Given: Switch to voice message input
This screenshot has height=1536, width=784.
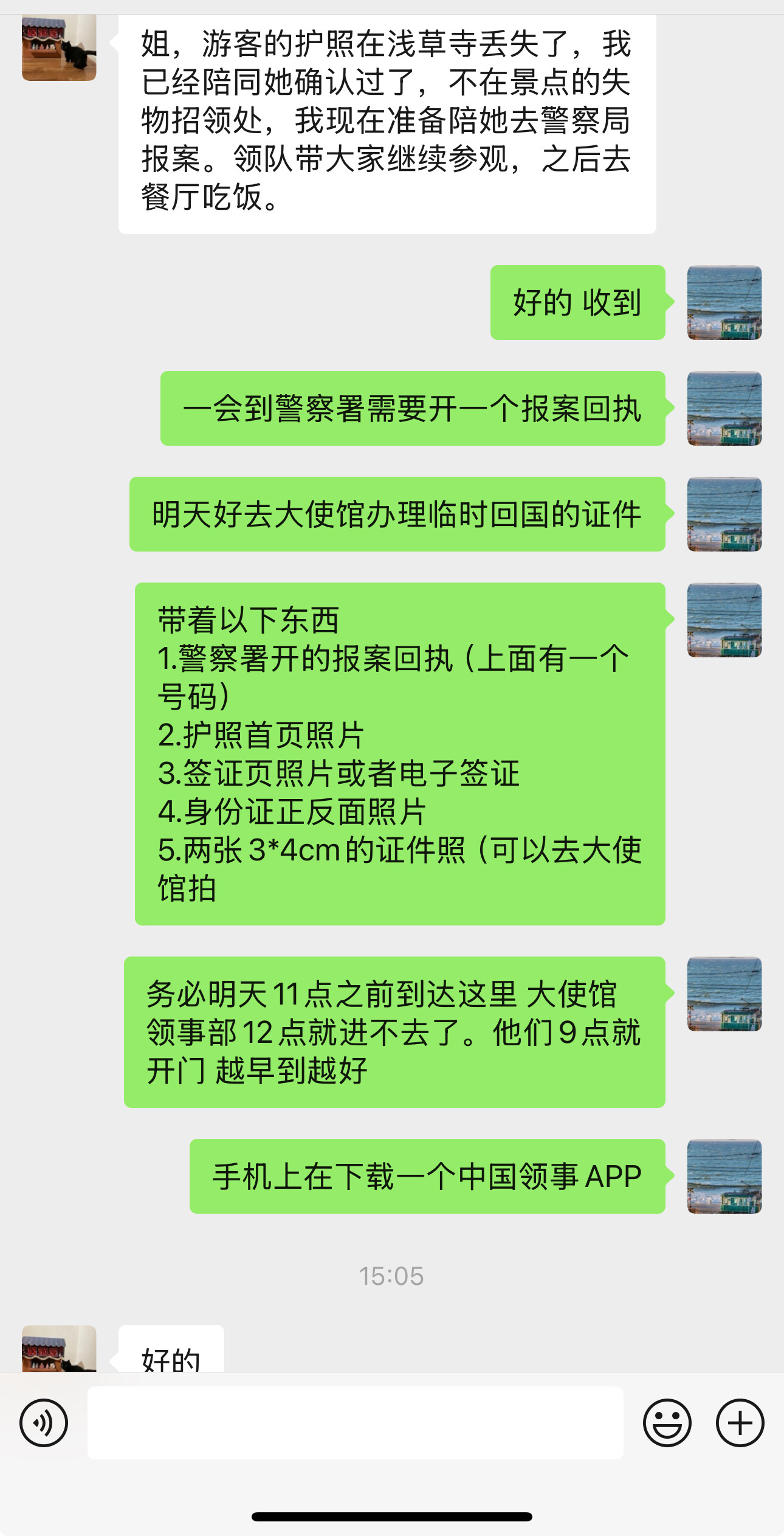Looking at the screenshot, I should 43,1423.
